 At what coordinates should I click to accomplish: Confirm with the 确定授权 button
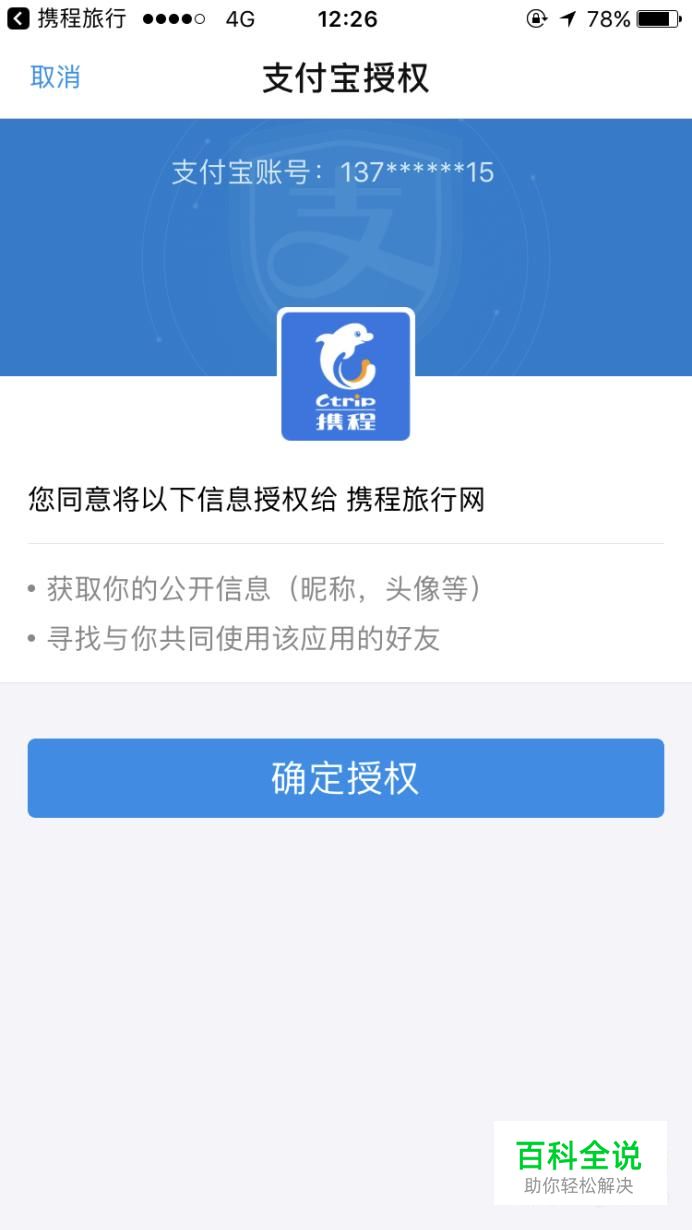[x=346, y=778]
